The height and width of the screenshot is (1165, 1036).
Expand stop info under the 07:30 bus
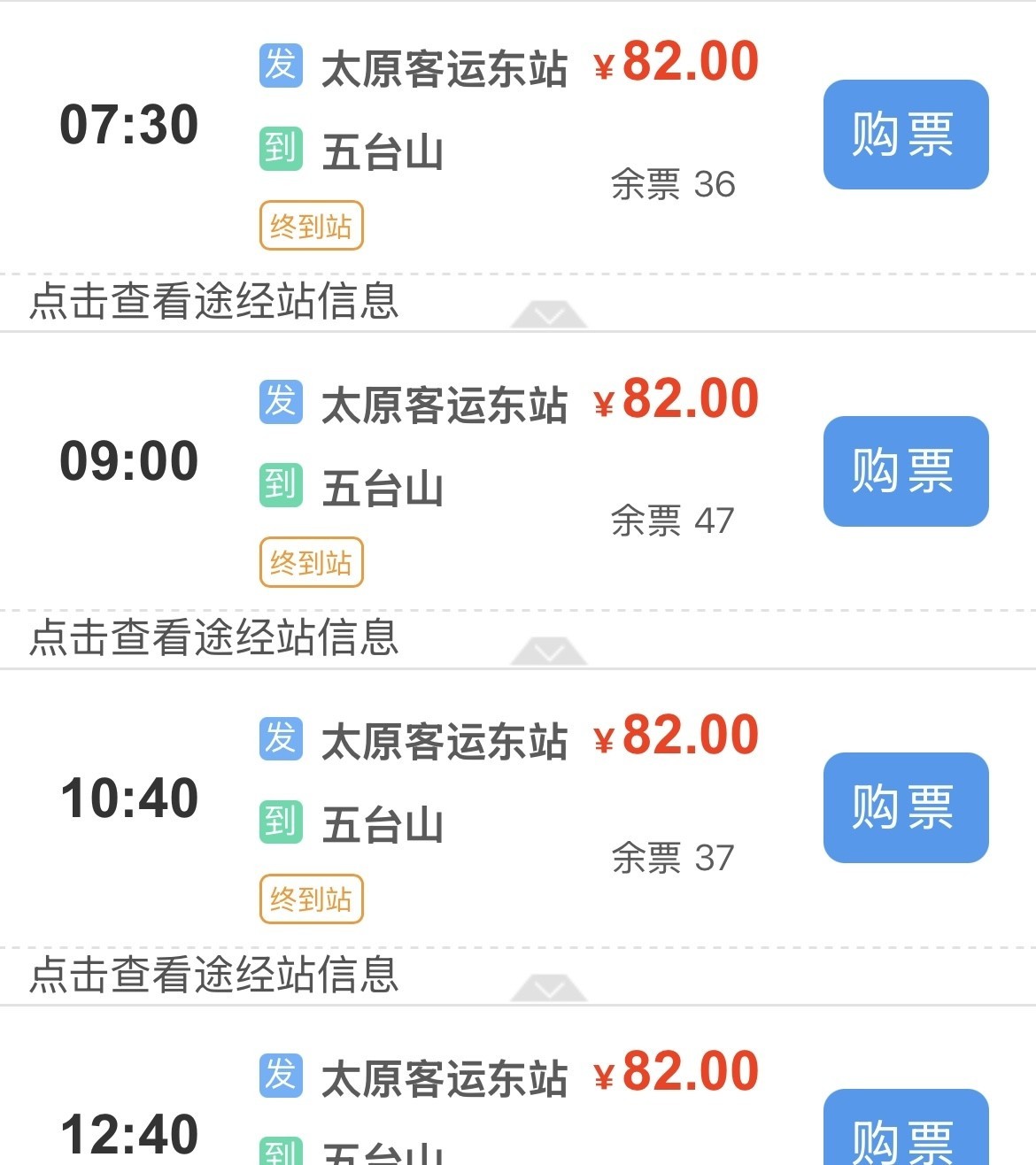tap(214, 301)
